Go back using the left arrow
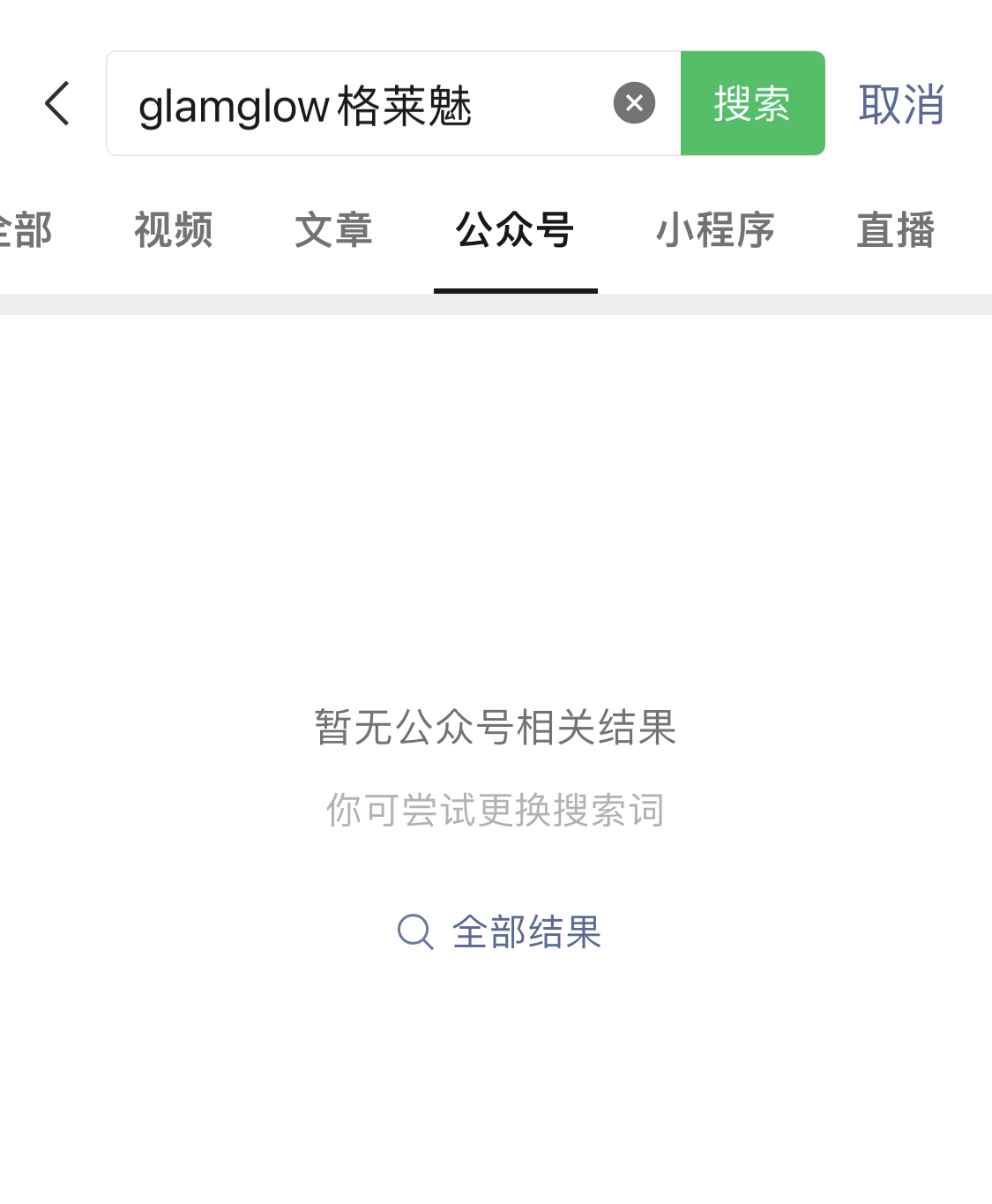Screen dimensions: 992x1204 (58, 104)
